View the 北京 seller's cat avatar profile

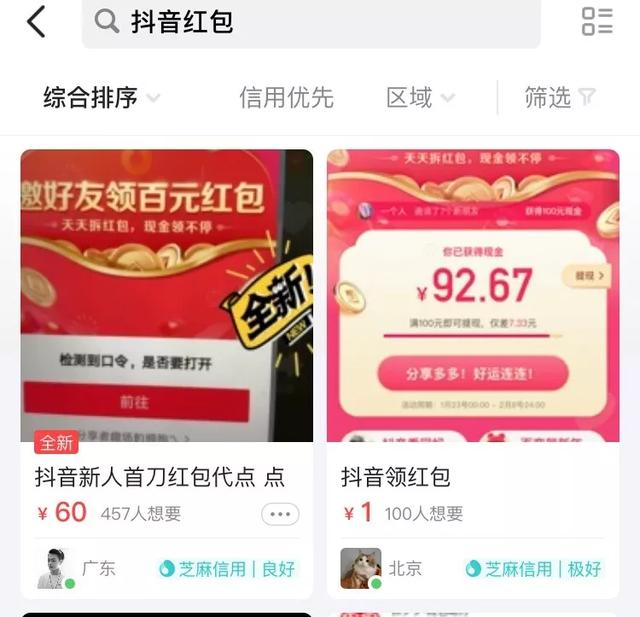coord(361,568)
